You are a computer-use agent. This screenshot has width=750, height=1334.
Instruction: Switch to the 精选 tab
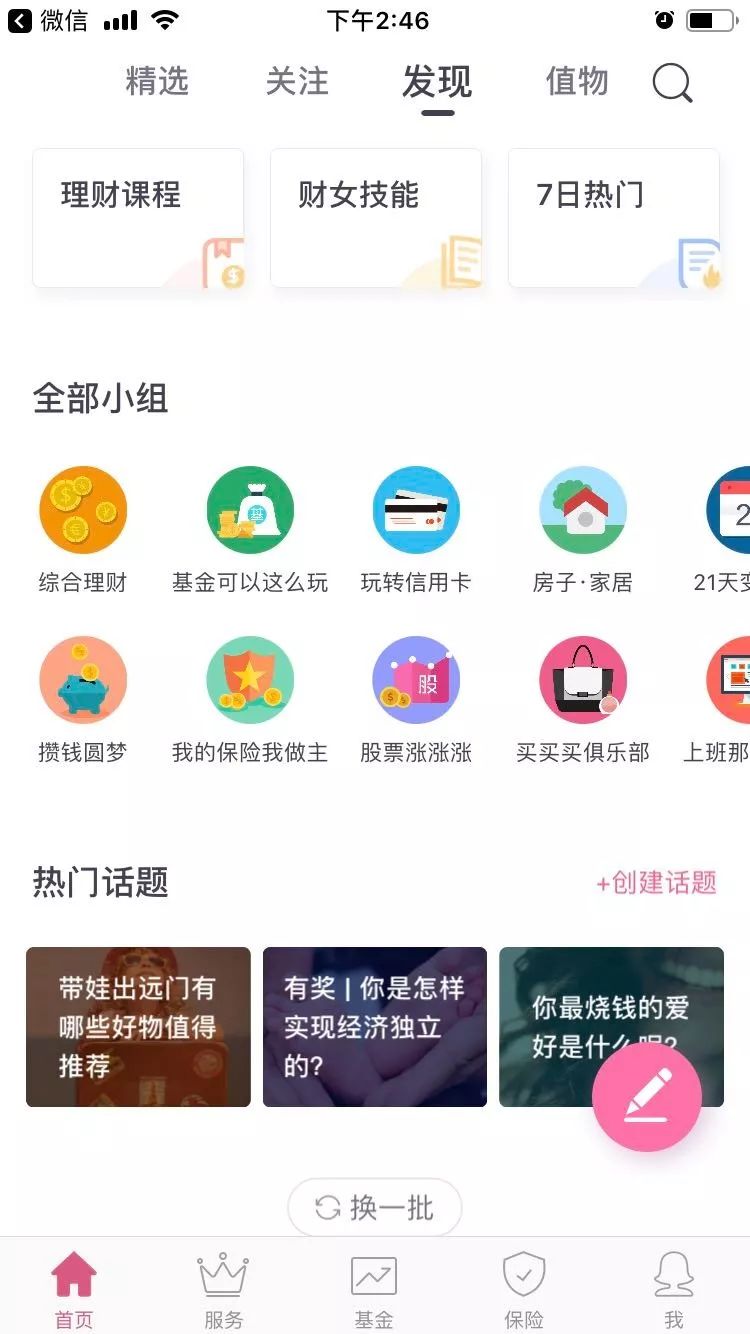click(157, 82)
